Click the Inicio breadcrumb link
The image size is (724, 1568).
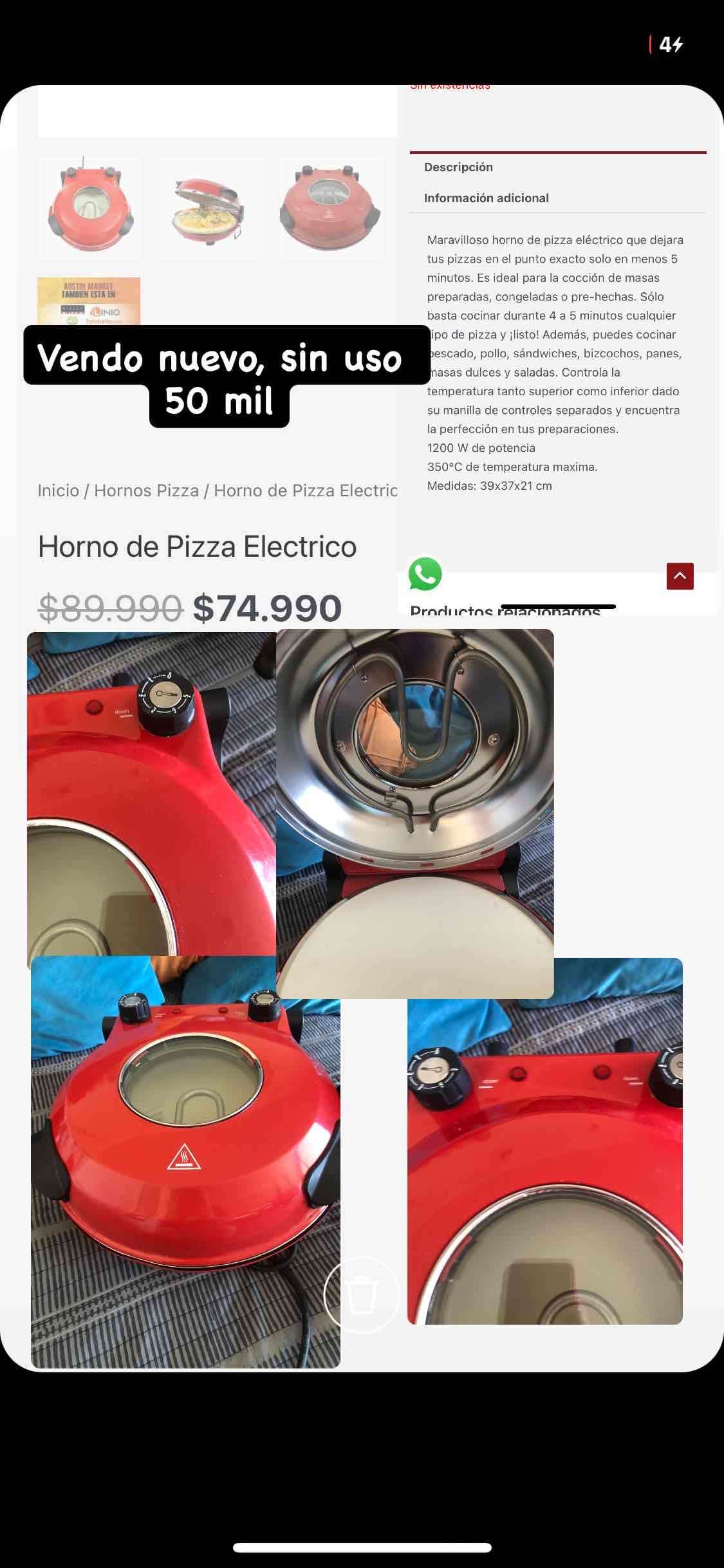[57, 490]
